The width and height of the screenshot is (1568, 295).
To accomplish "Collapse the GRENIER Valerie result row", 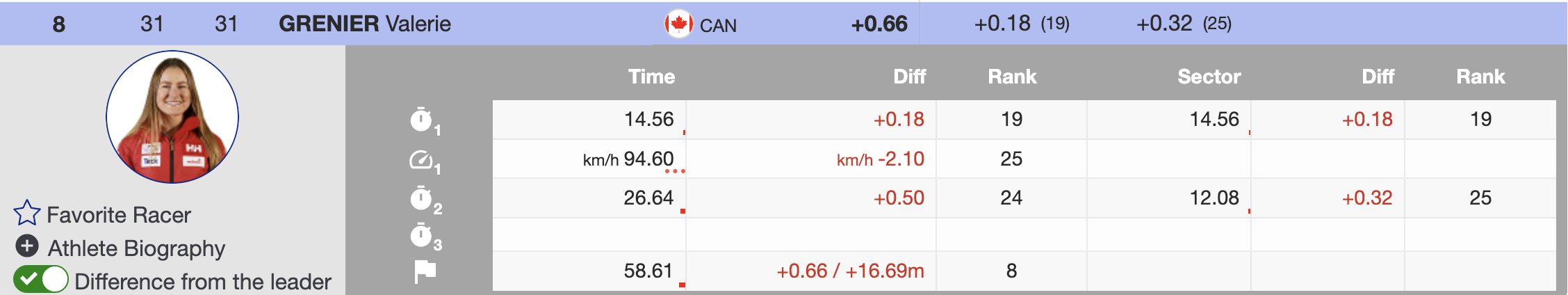I will [x=364, y=24].
